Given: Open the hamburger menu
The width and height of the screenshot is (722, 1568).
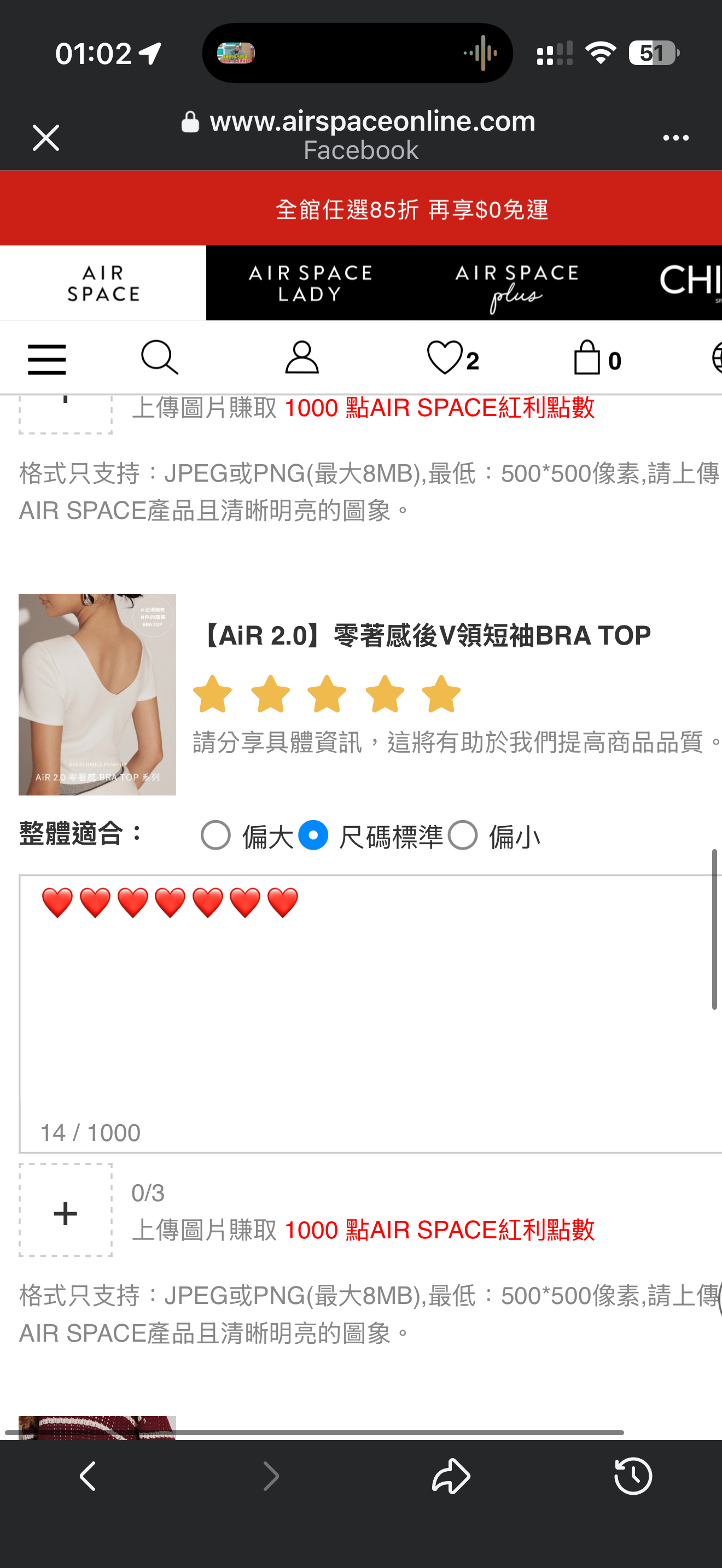Looking at the screenshot, I should tap(47, 359).
